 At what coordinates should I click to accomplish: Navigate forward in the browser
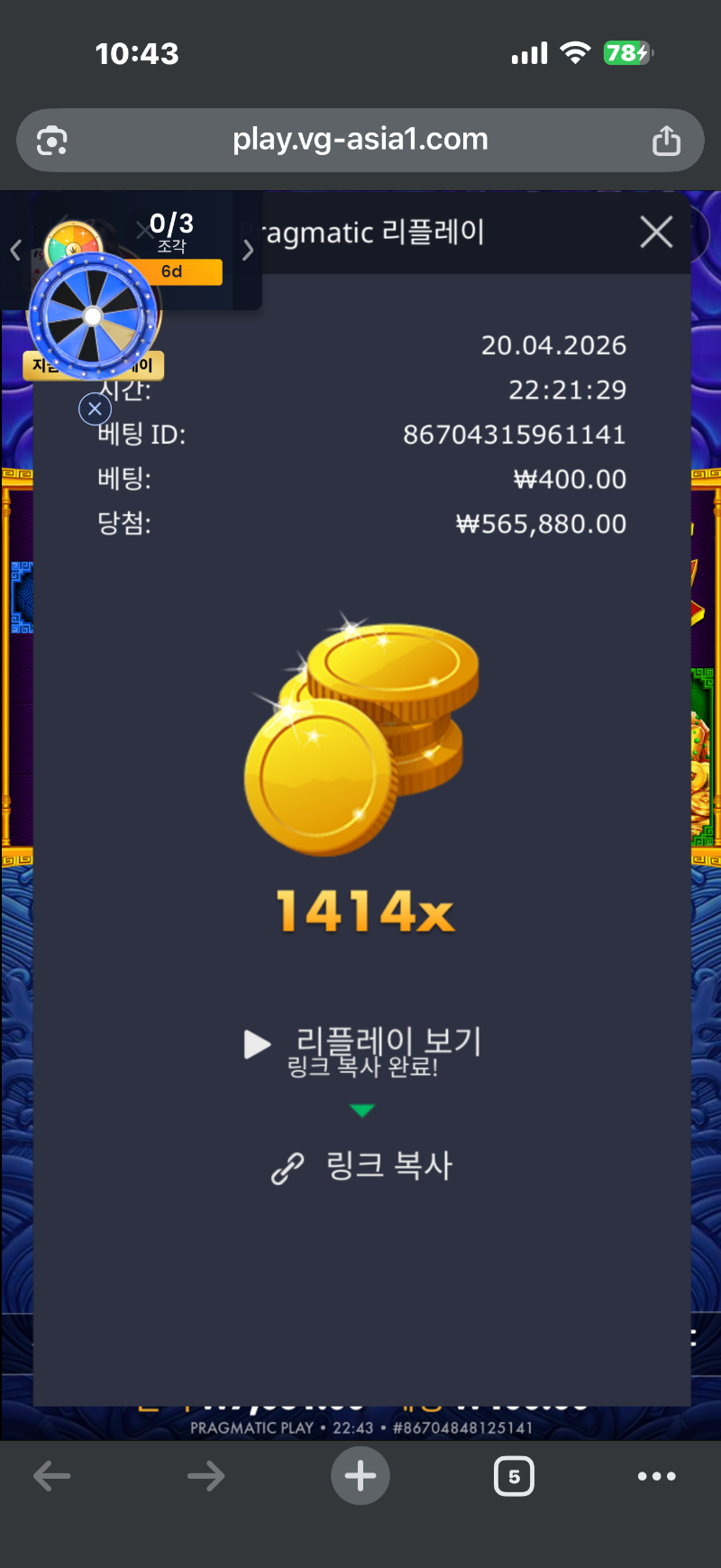click(x=205, y=1476)
